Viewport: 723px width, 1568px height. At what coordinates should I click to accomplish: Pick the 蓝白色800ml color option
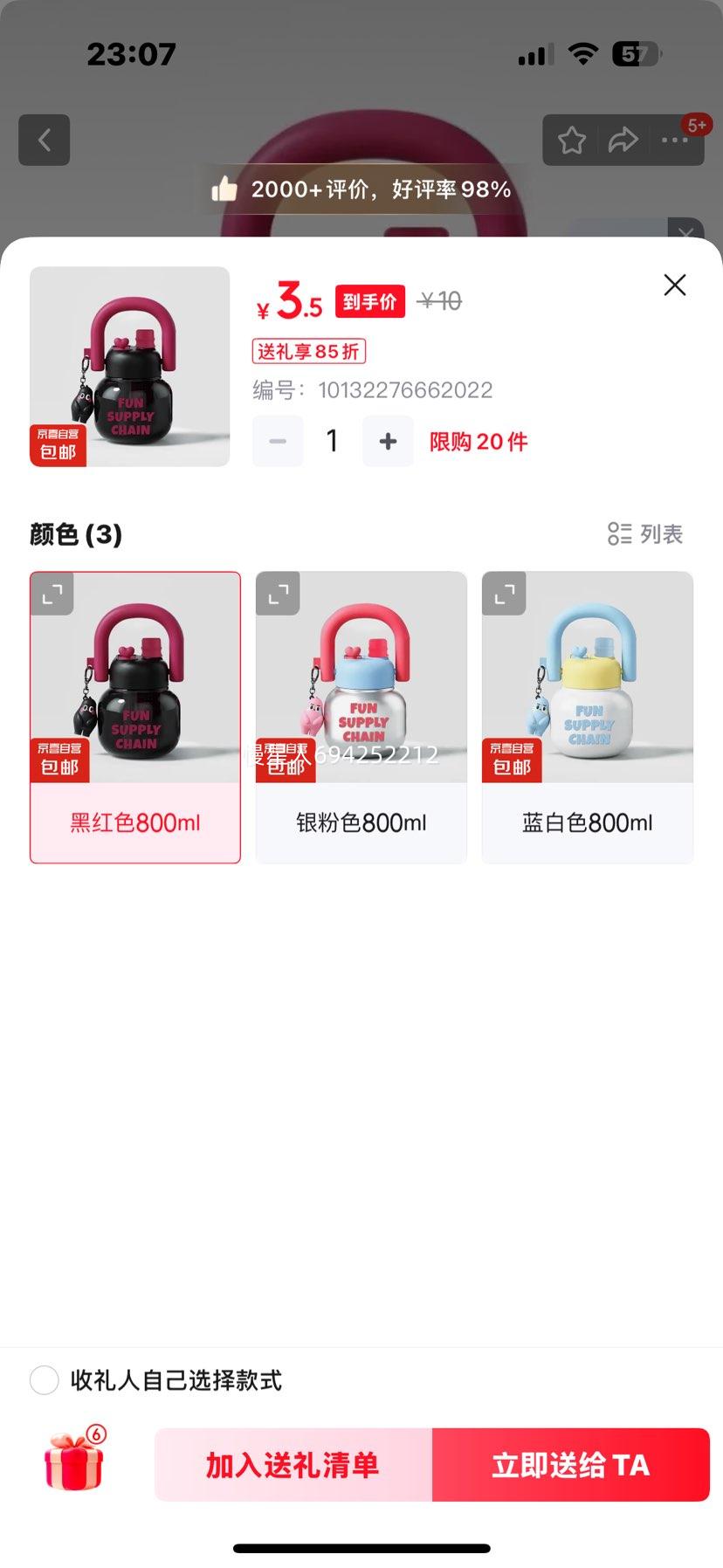point(588,822)
